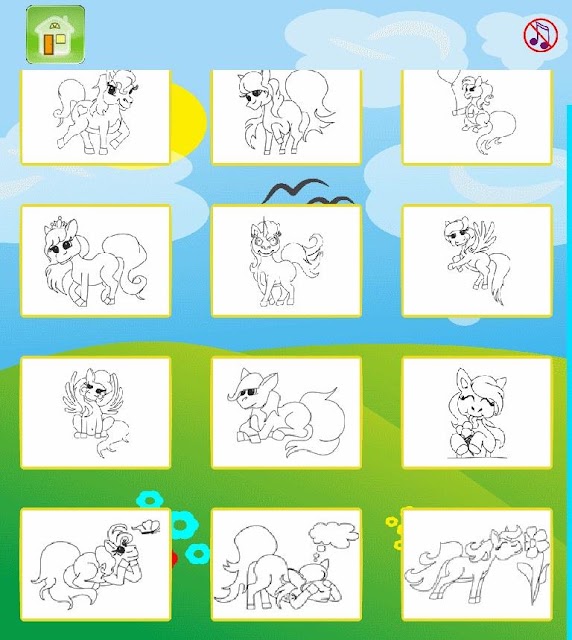This screenshot has width=572, height=640.
Task: Go to the home screen via house icon
Action: click(56, 35)
